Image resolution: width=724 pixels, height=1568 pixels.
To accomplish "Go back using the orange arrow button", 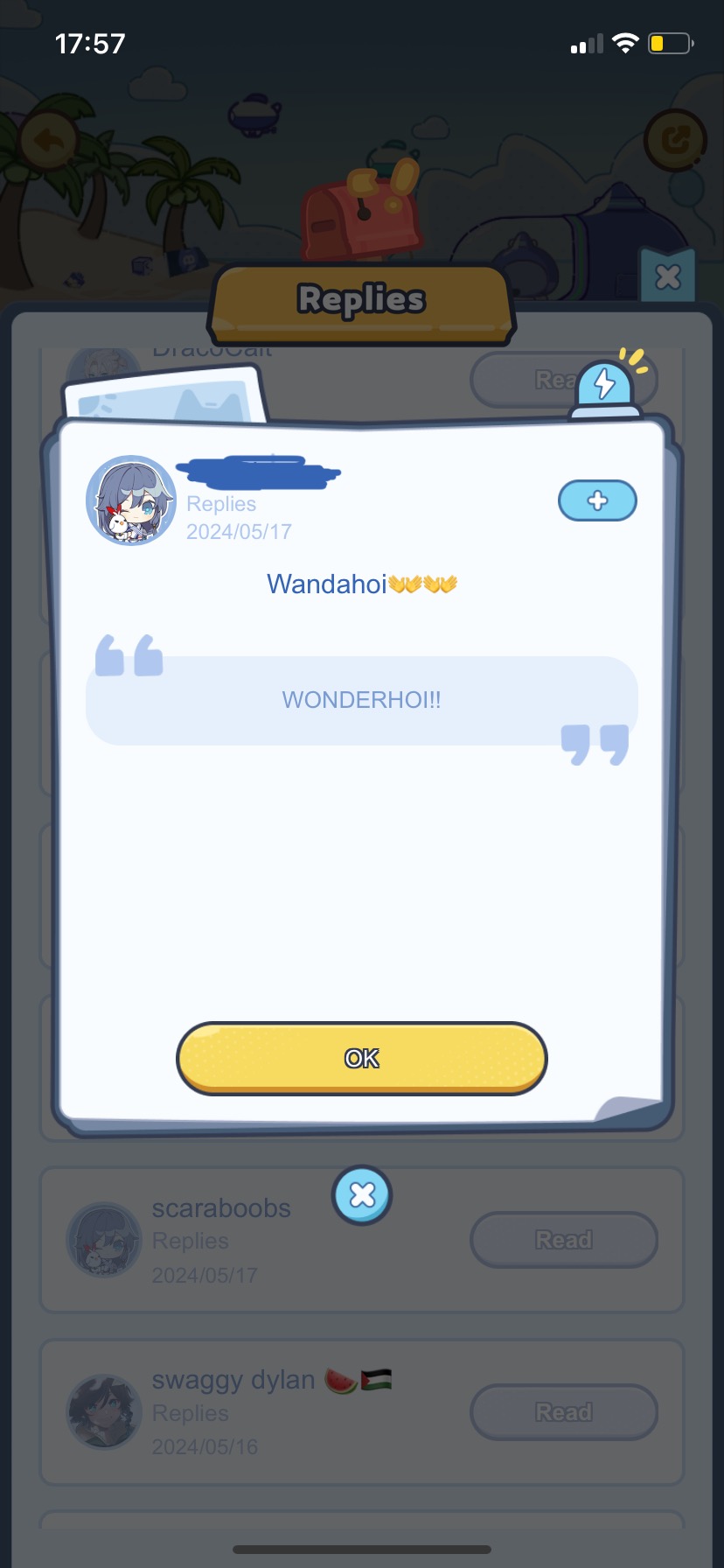I will coord(48,140).
